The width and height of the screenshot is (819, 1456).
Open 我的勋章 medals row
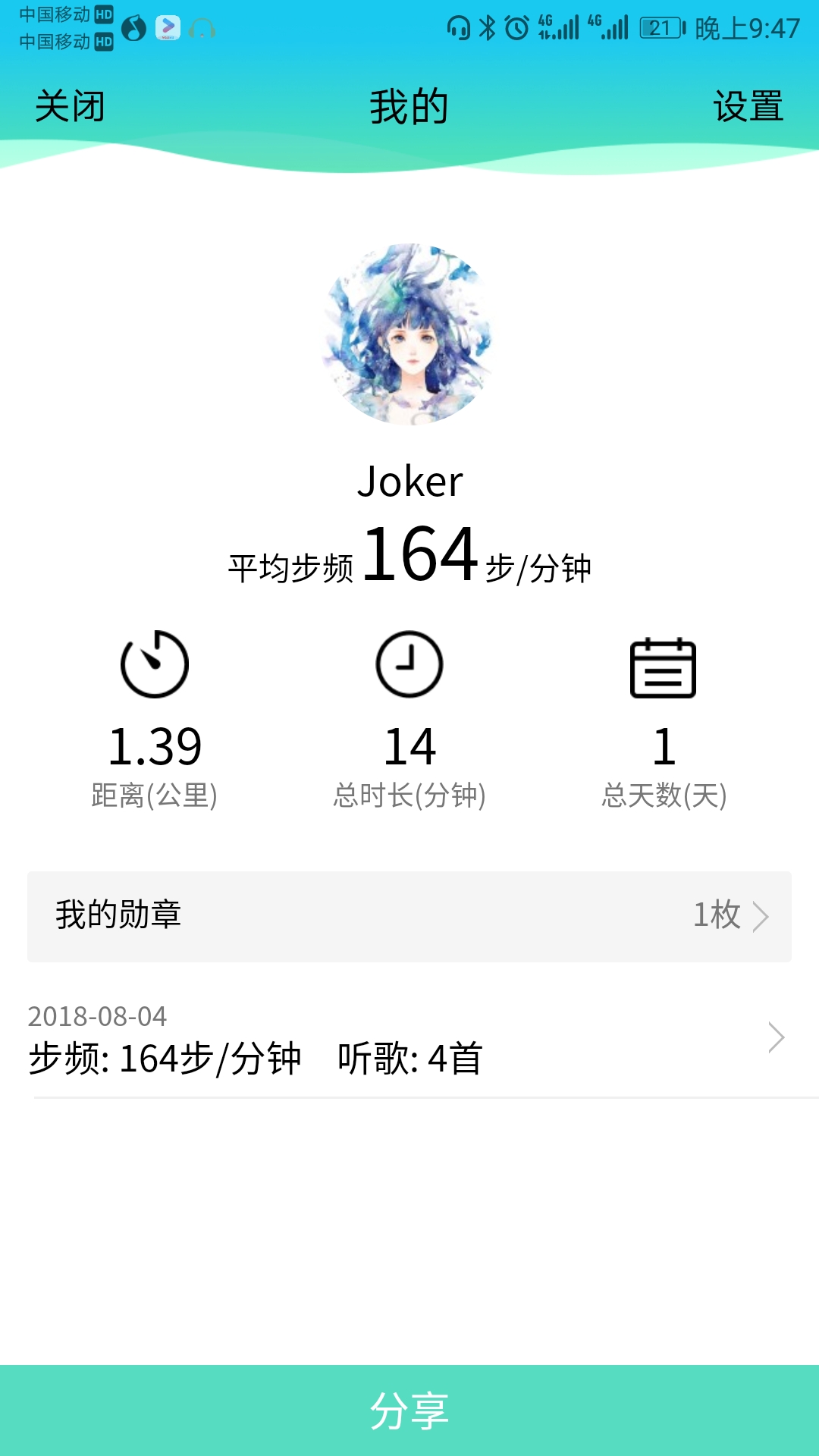[x=409, y=916]
